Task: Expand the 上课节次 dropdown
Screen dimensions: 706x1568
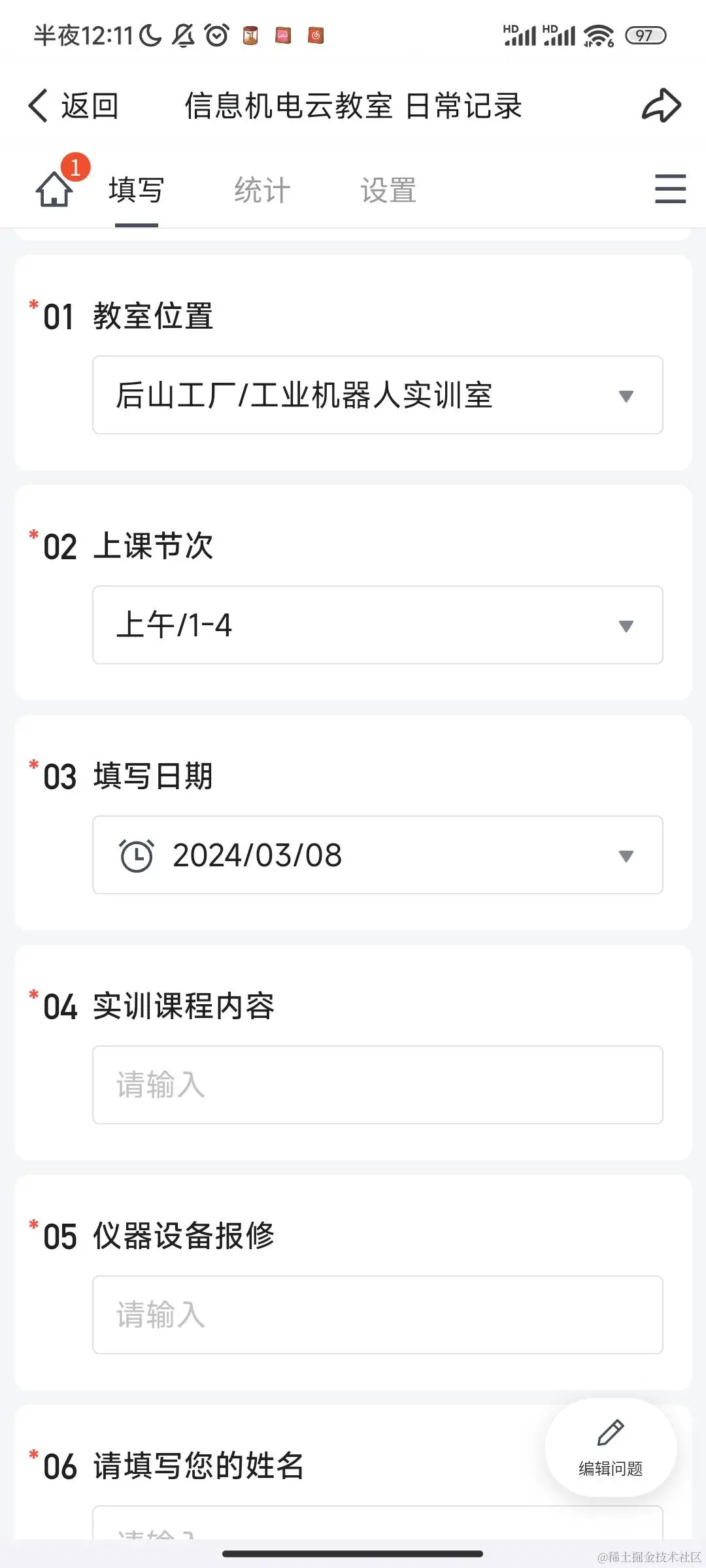Action: coord(377,625)
